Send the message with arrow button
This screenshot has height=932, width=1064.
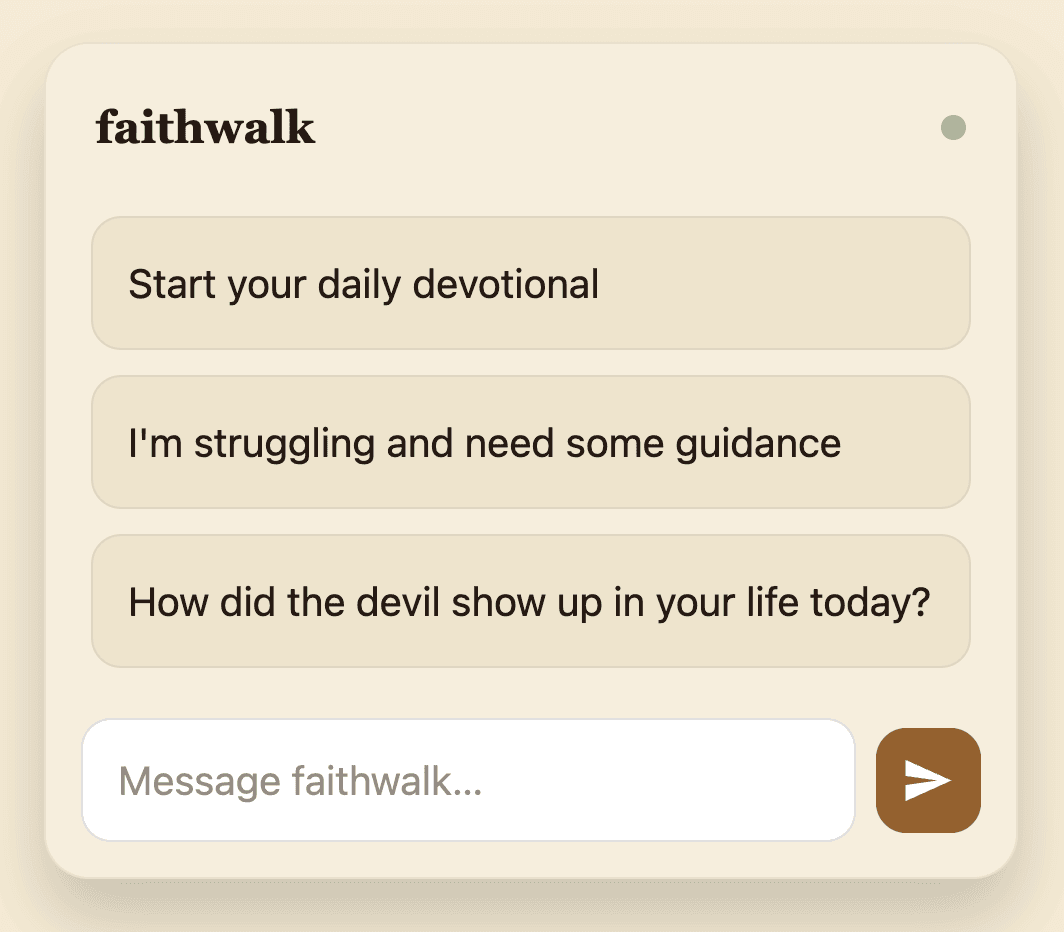928,781
